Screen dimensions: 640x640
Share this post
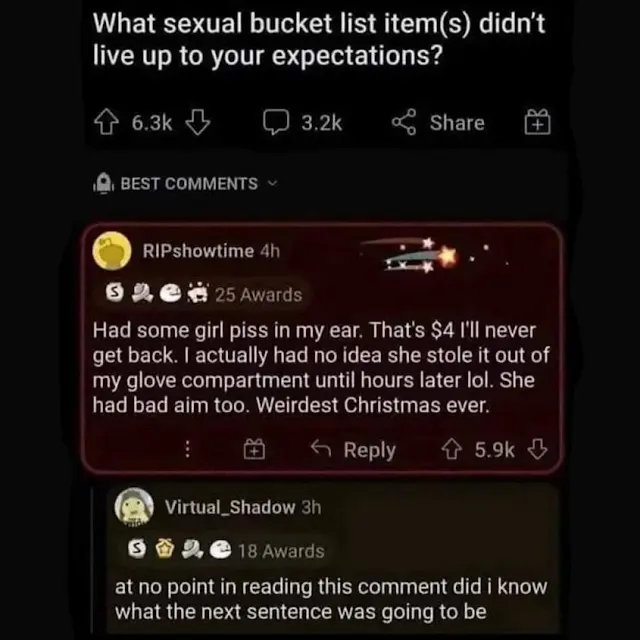pyautogui.click(x=438, y=123)
